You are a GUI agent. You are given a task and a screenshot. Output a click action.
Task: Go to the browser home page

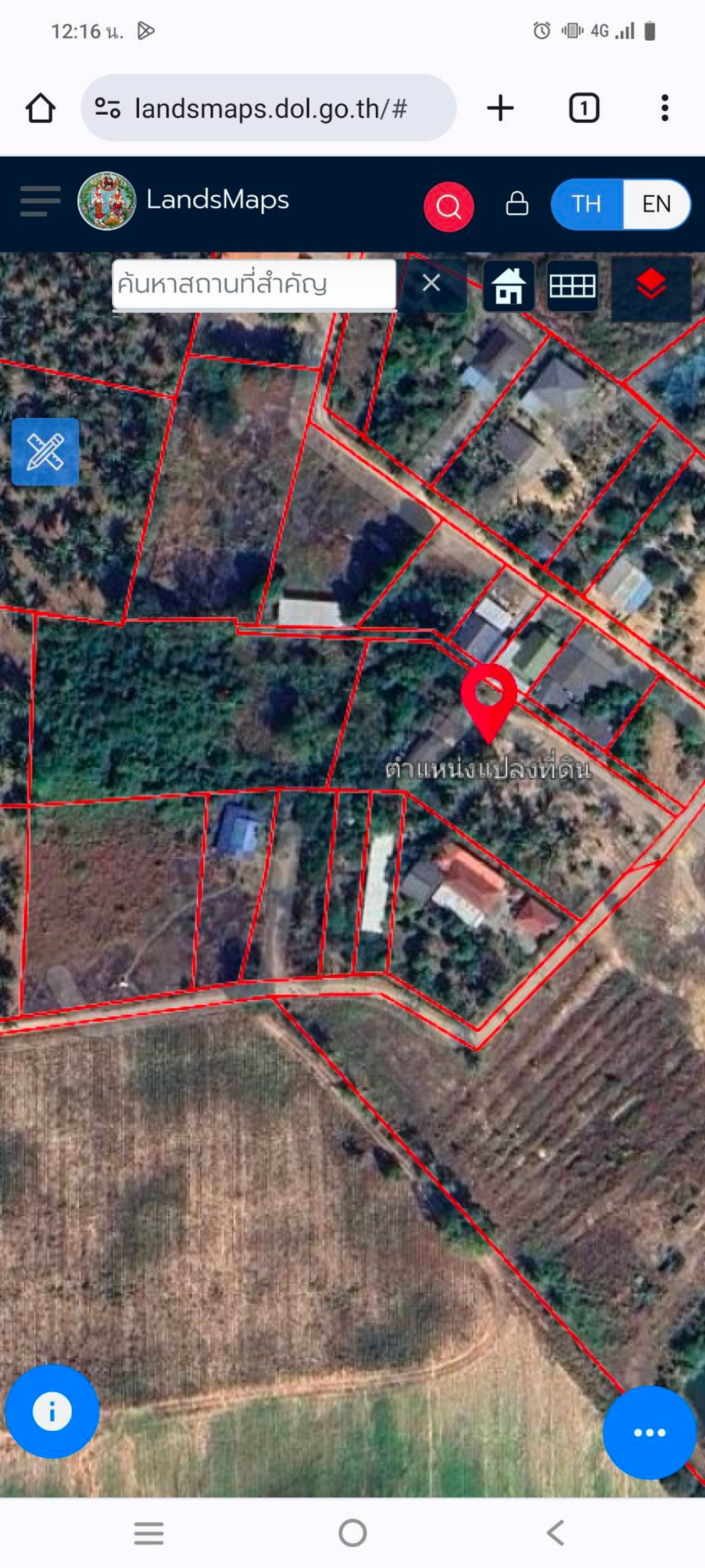(41, 109)
